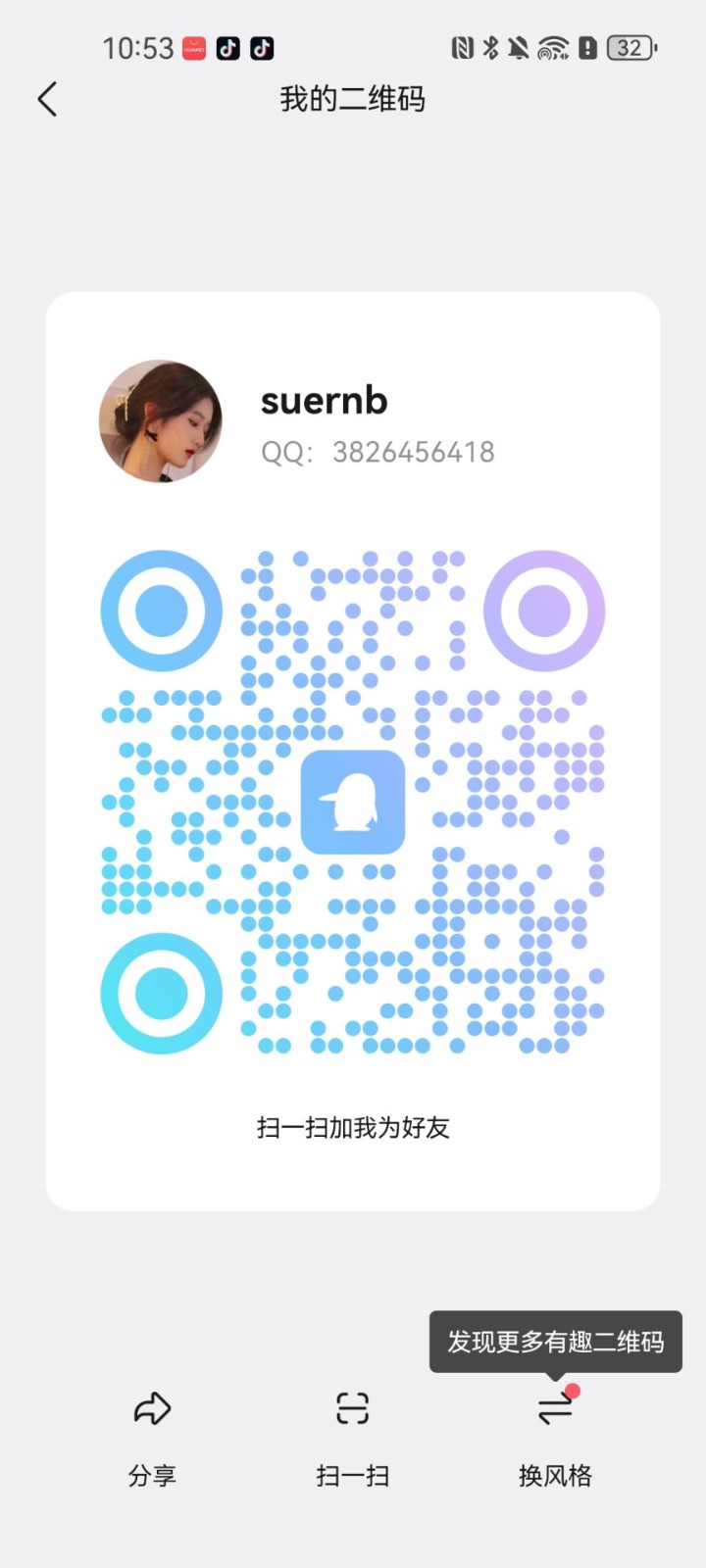
Task: Tap the gradient top-right QR corner marker
Action: click(545, 610)
